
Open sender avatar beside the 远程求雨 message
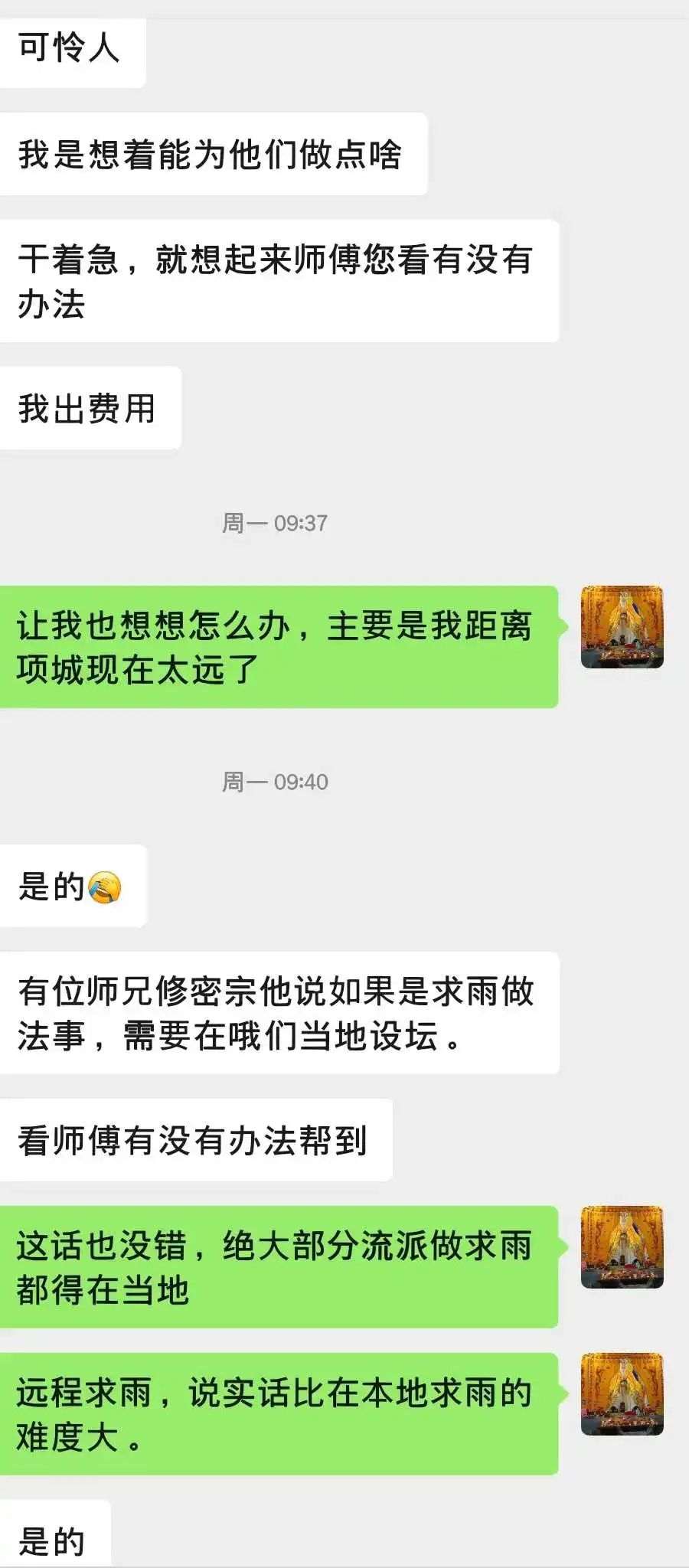(x=622, y=1394)
